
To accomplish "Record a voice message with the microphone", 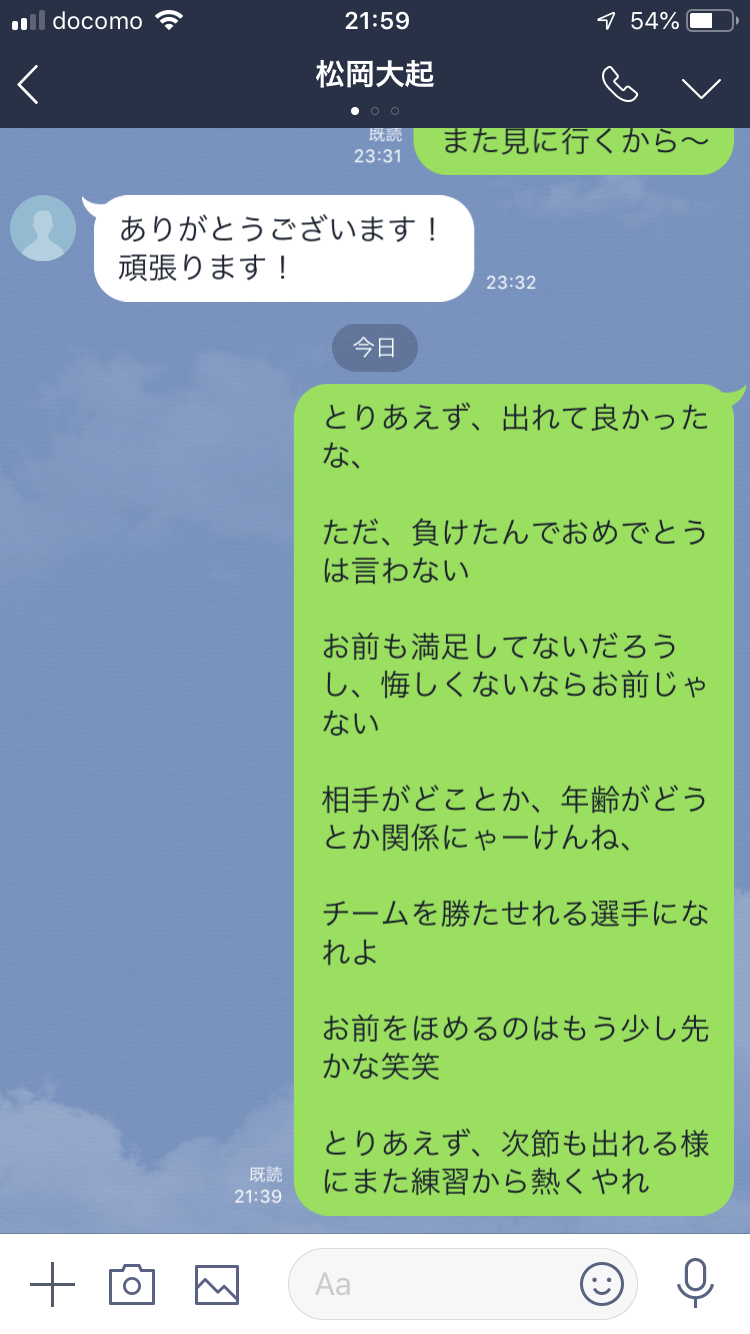I will point(695,1283).
